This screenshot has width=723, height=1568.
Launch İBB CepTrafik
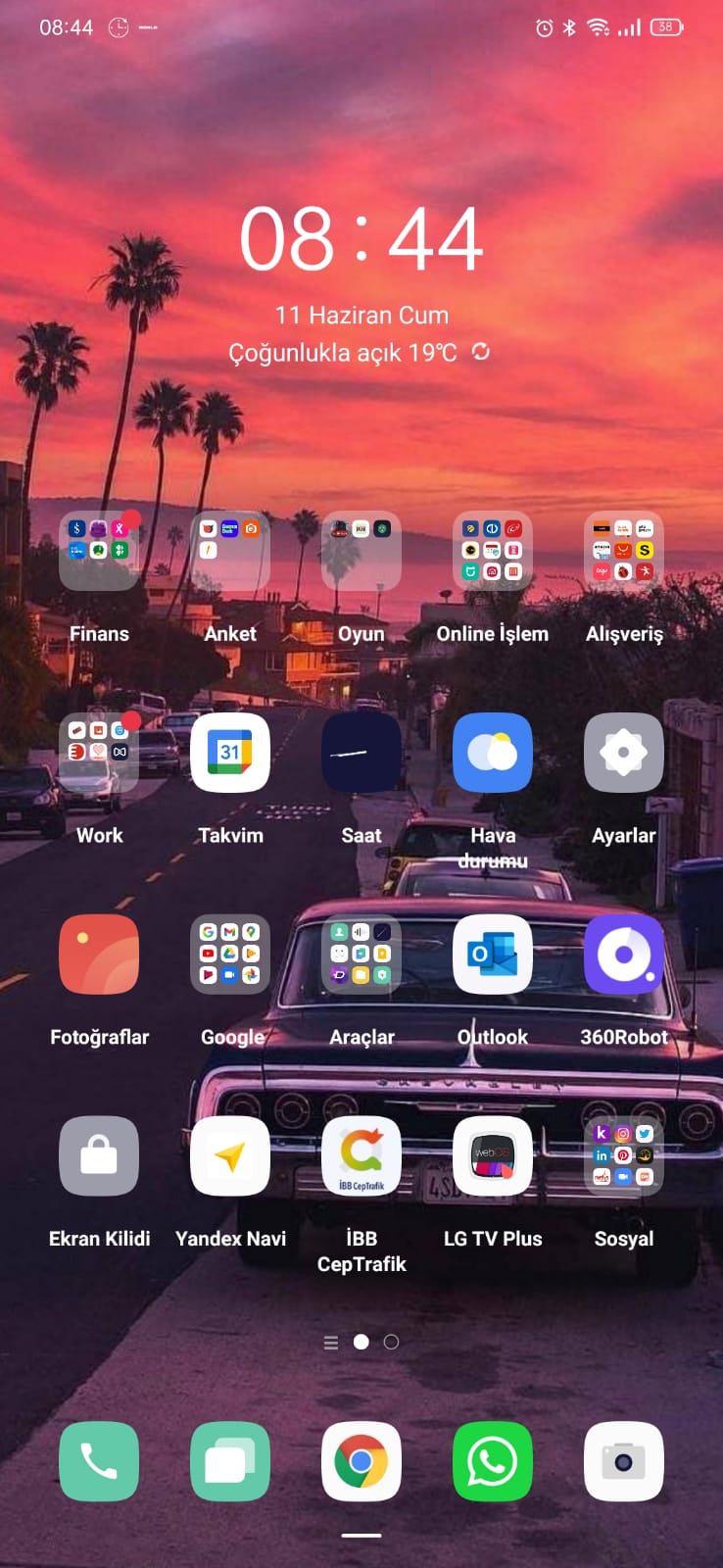(x=361, y=1156)
